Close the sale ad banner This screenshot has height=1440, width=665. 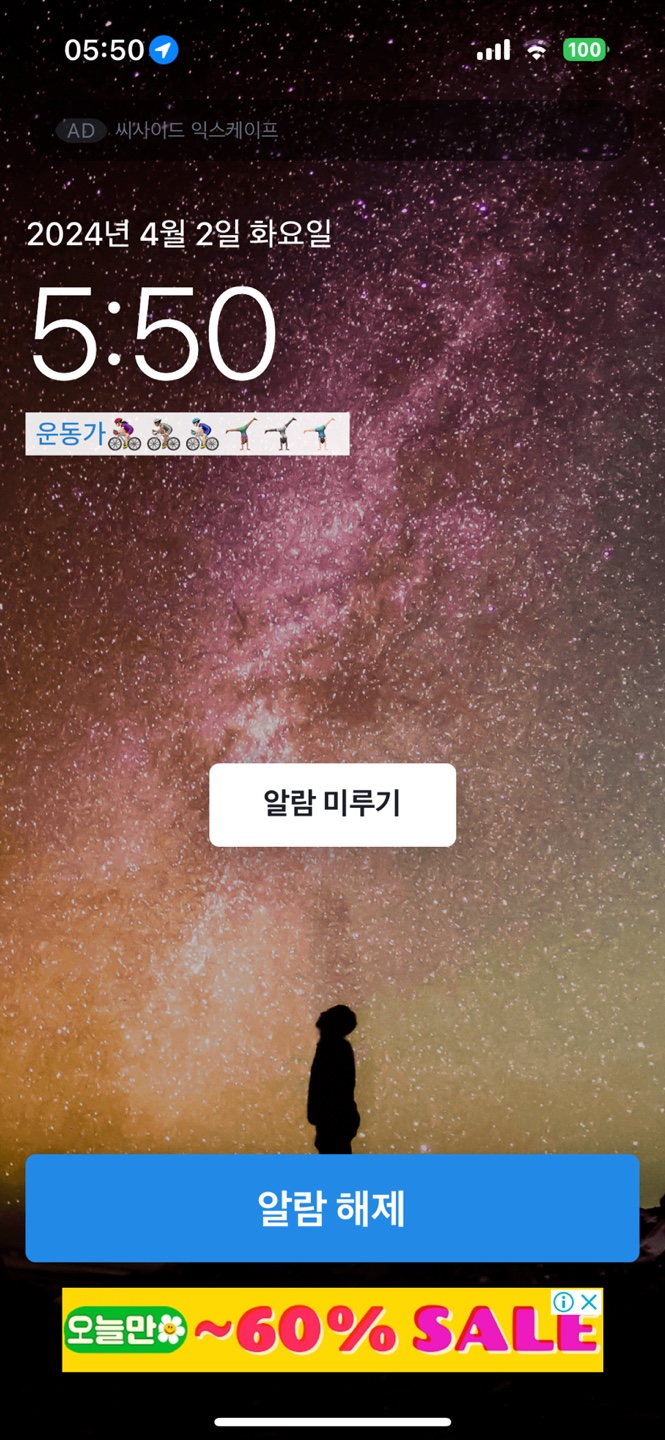590,1302
